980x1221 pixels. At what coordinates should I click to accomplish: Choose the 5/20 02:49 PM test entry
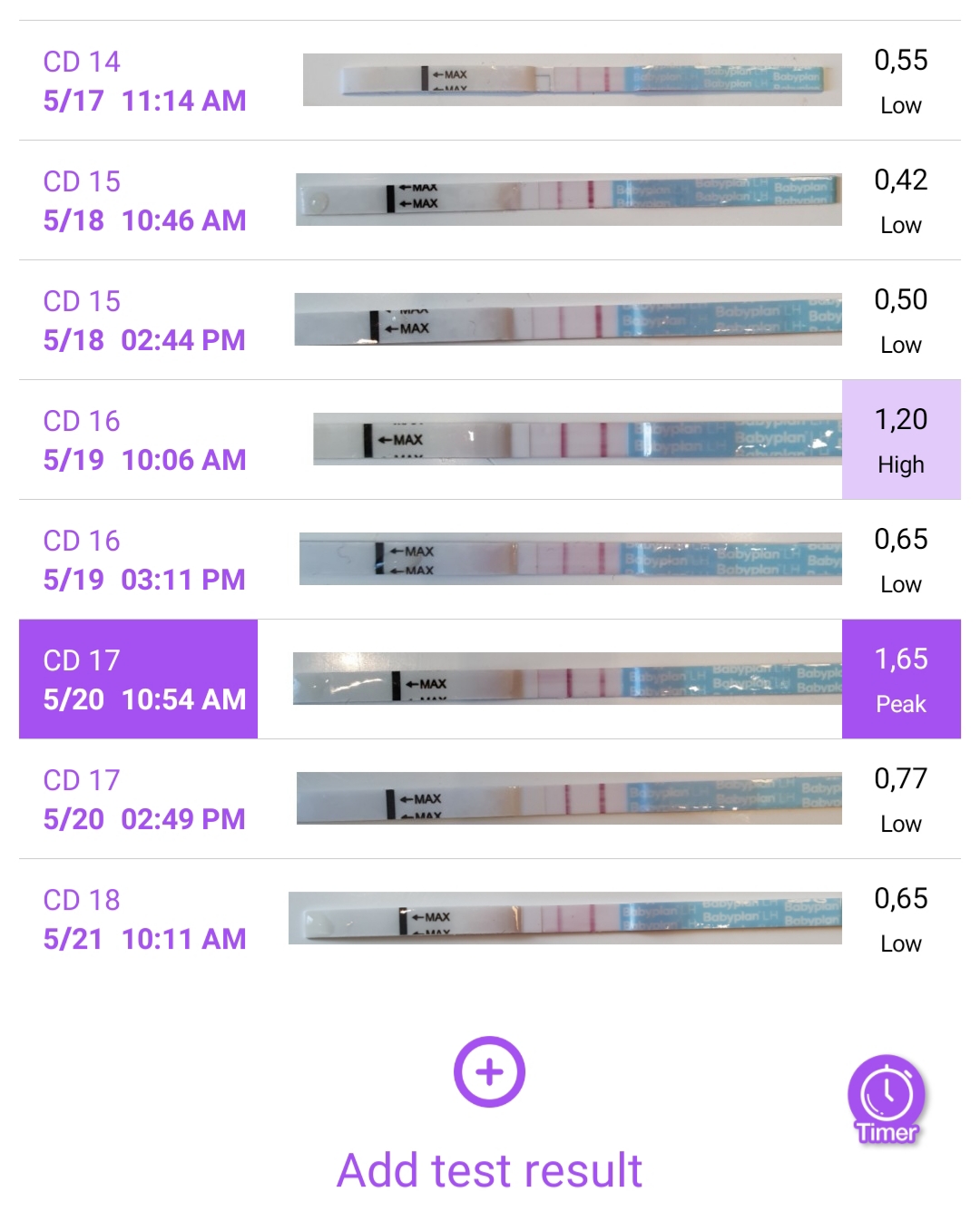145,799
